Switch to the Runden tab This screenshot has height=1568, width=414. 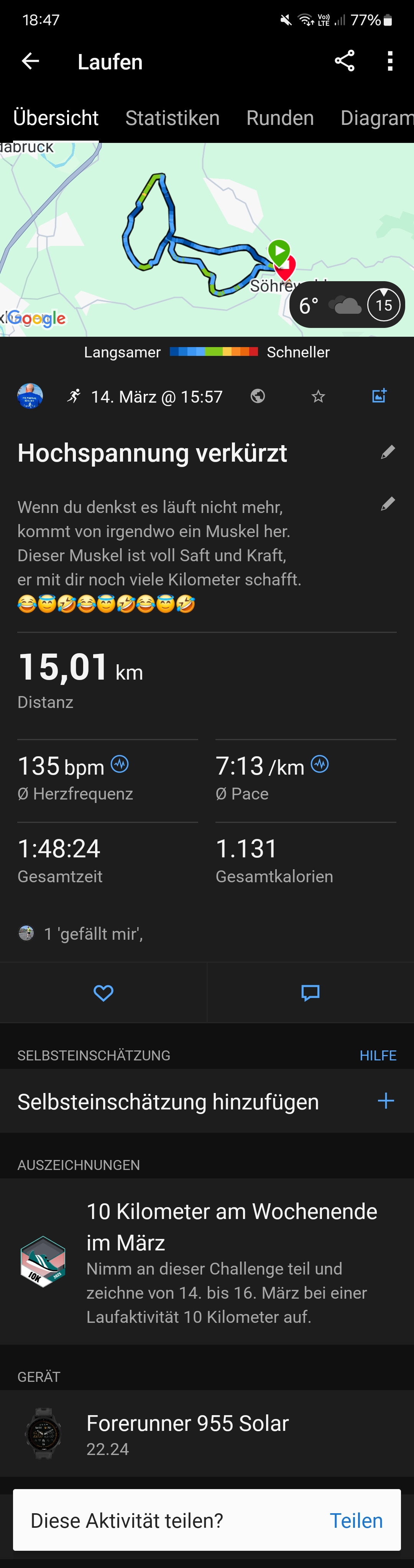(x=280, y=118)
